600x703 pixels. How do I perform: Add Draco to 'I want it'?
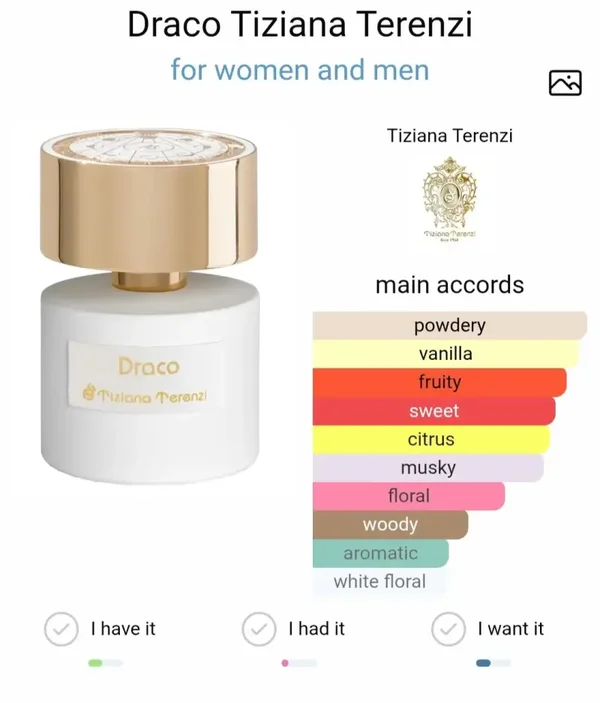[x=449, y=629]
